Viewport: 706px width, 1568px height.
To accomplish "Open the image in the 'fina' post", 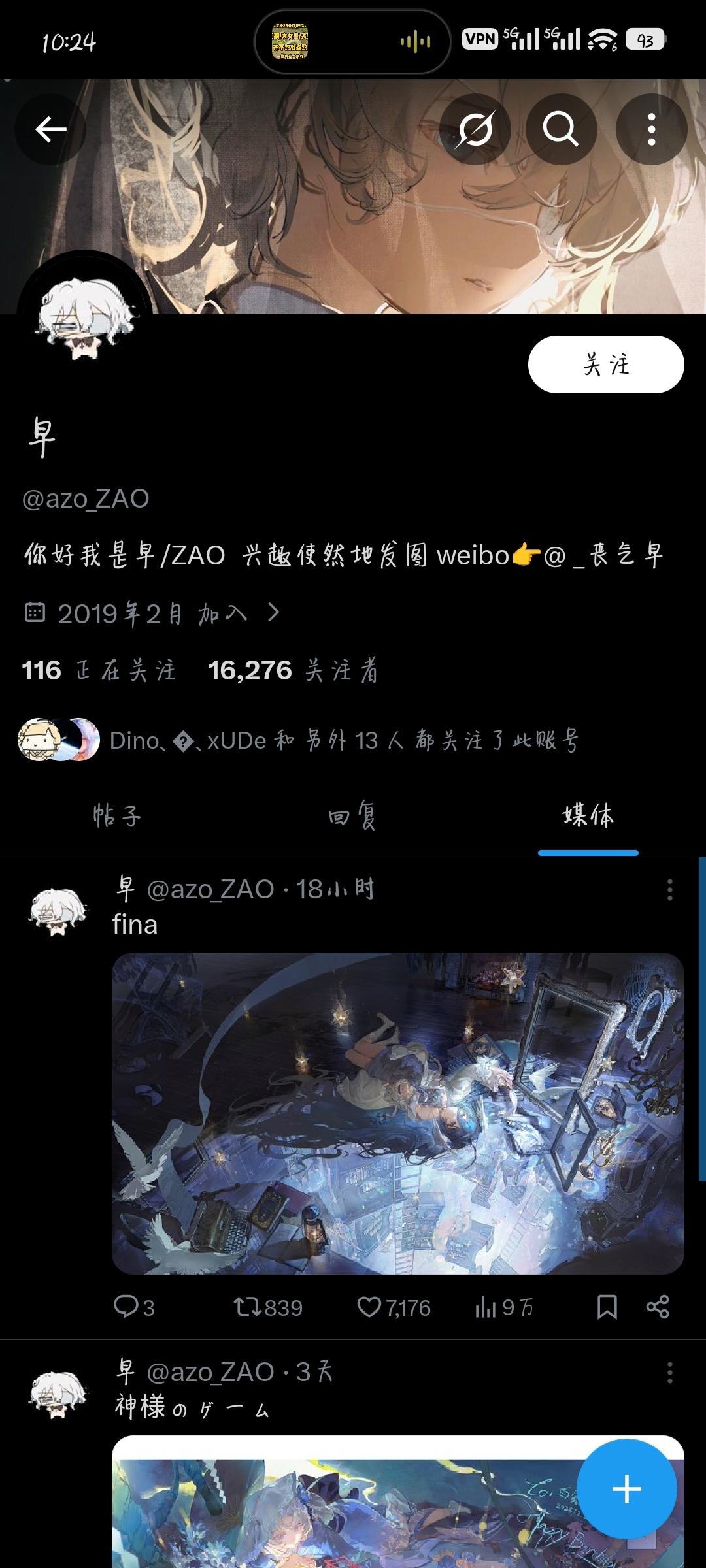I will click(x=397, y=1113).
